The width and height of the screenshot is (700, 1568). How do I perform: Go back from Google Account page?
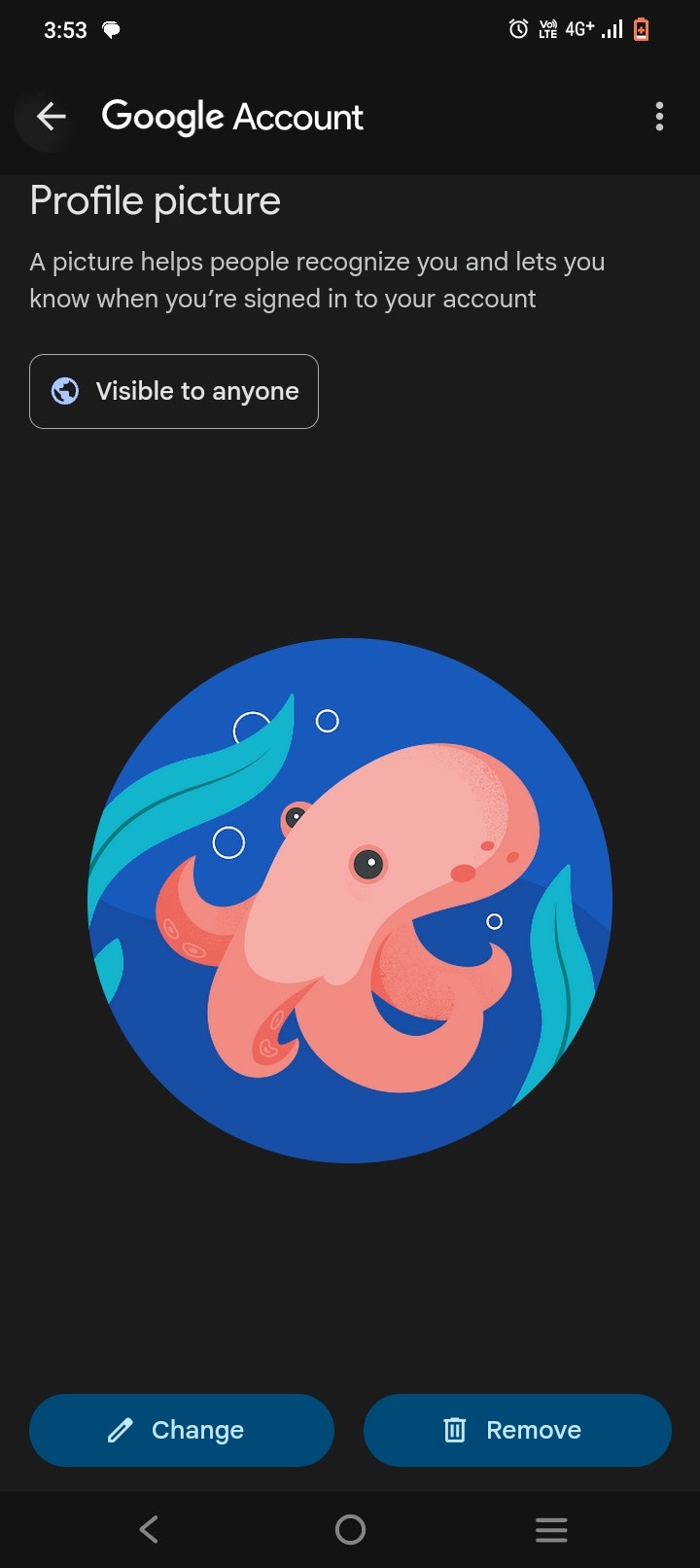click(x=51, y=117)
